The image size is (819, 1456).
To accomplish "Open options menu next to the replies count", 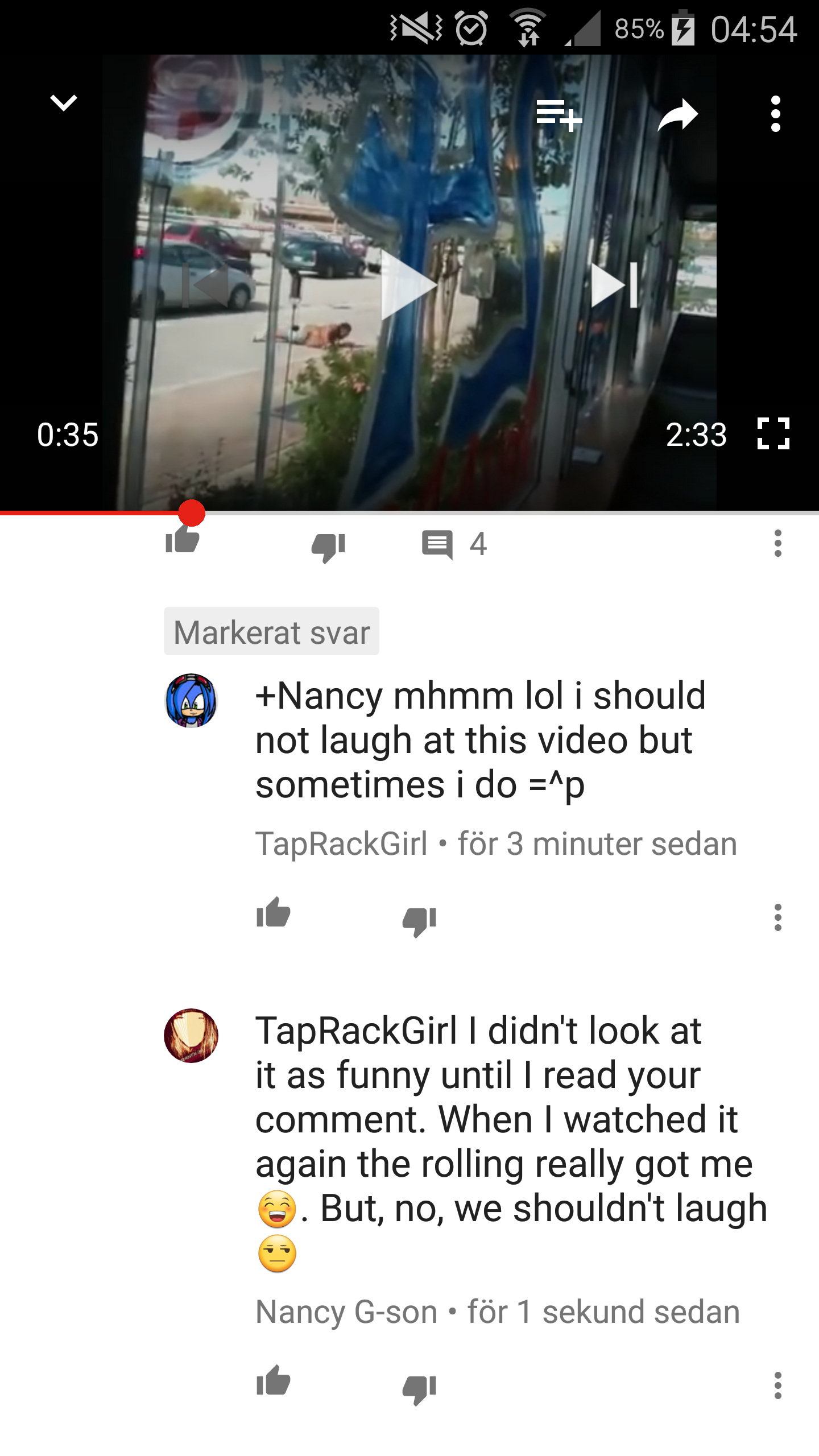I will 777,543.
